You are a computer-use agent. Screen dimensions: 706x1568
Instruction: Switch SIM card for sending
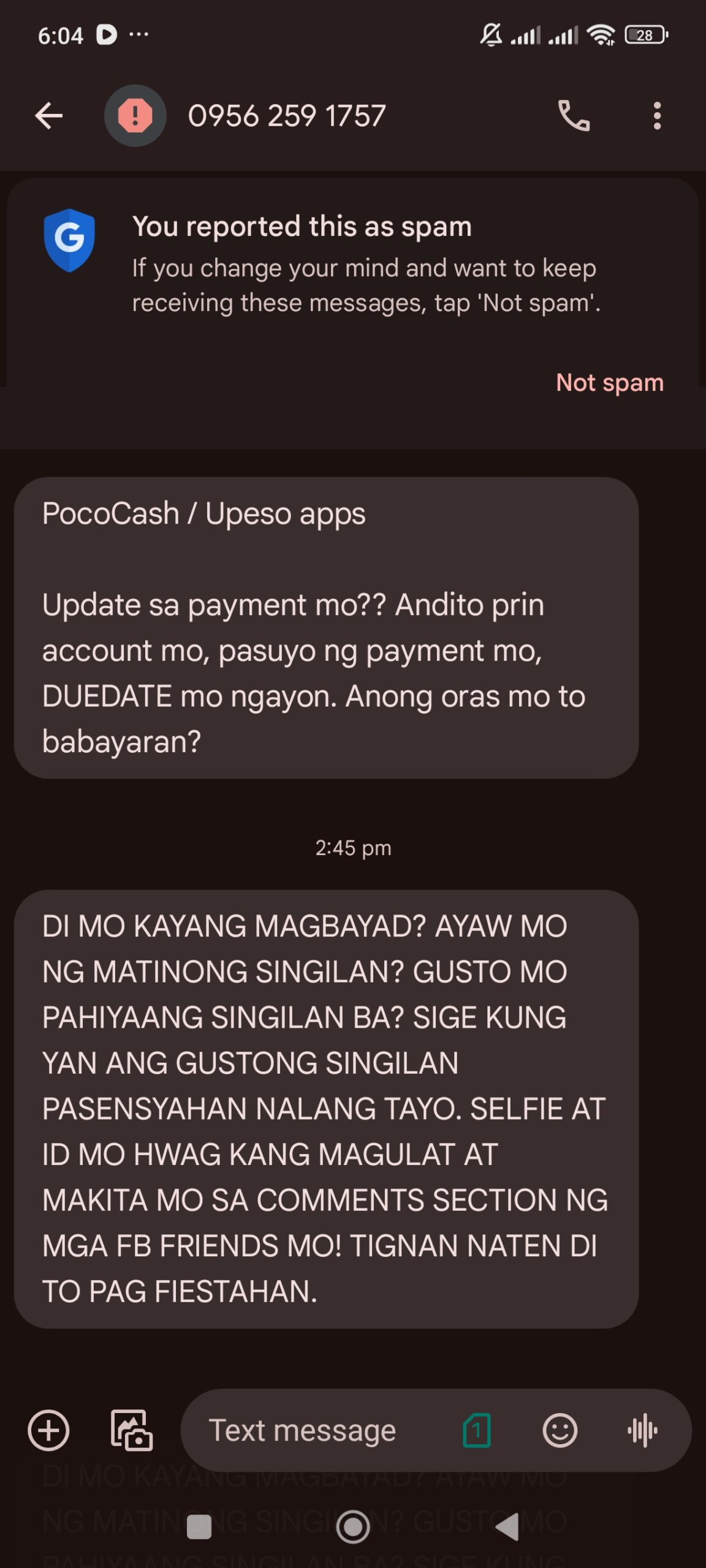point(477,1431)
